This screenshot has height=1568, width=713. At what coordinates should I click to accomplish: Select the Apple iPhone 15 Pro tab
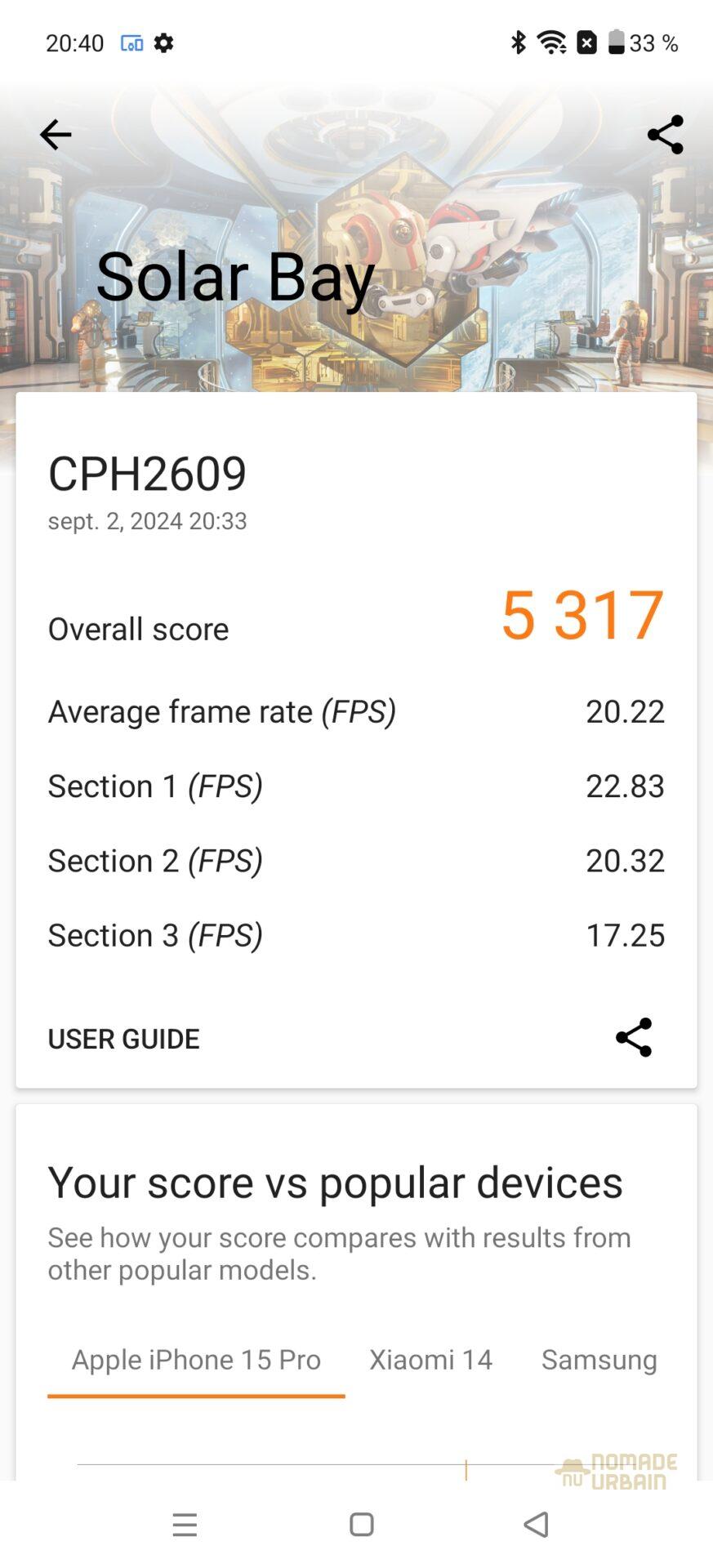pos(196,1360)
